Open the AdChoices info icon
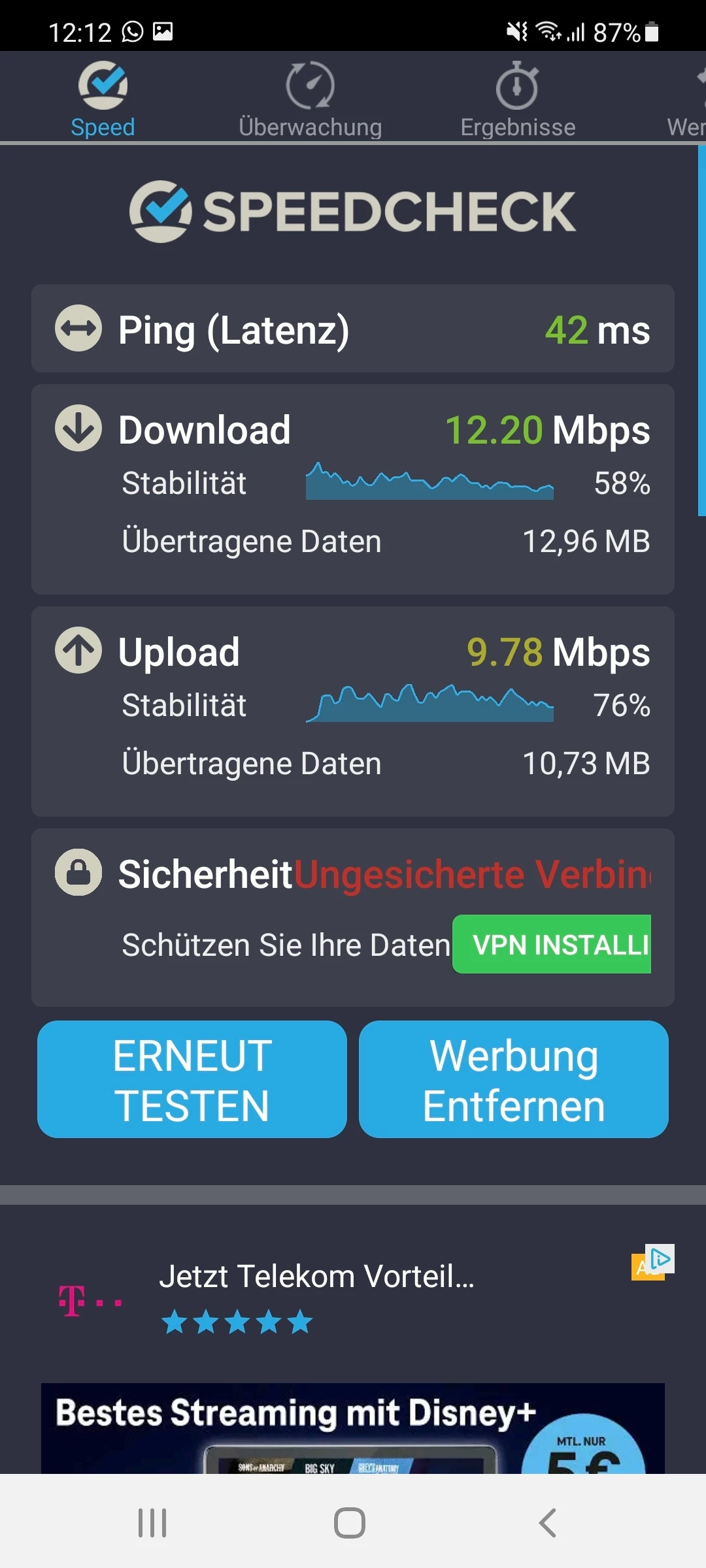Image resolution: width=706 pixels, height=1568 pixels. [660, 1258]
